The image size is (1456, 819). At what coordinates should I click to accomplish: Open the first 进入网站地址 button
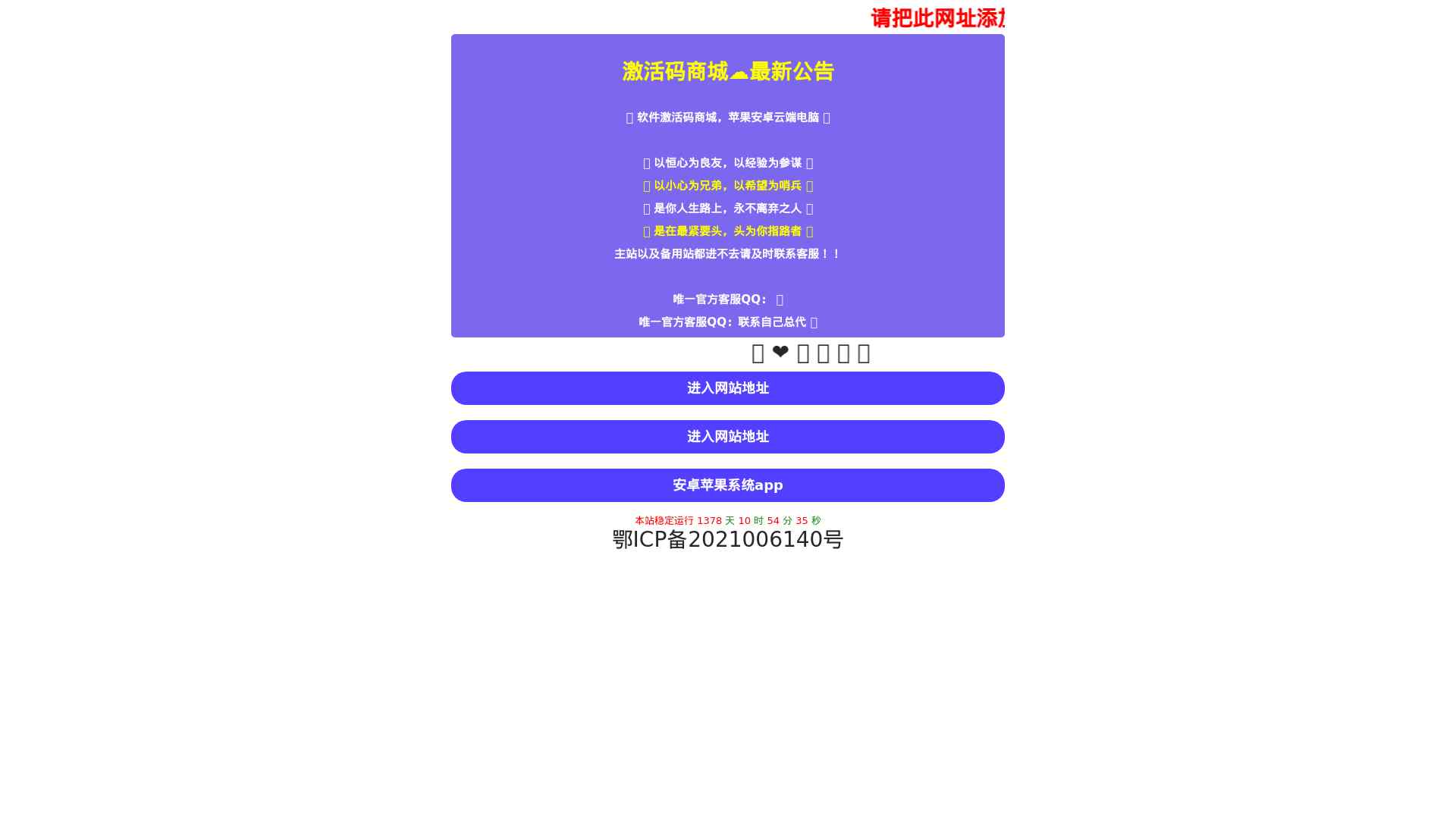pos(727,388)
